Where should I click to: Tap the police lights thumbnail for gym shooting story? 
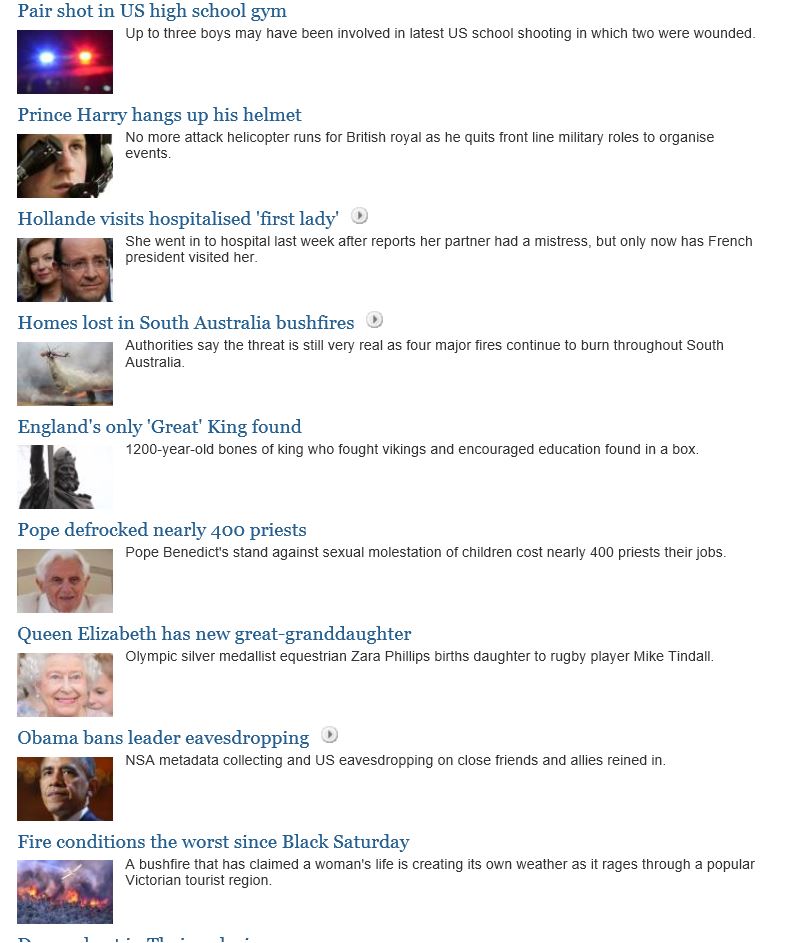tap(65, 62)
